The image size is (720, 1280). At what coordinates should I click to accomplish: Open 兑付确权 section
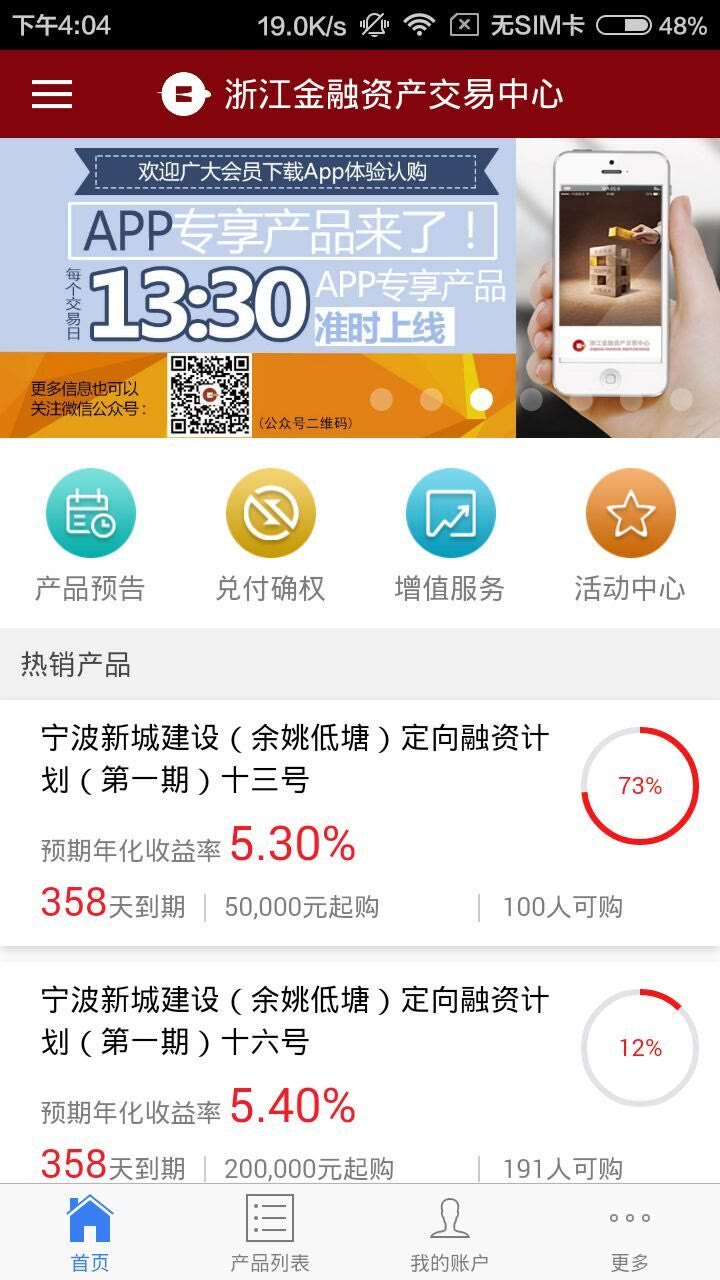270,535
